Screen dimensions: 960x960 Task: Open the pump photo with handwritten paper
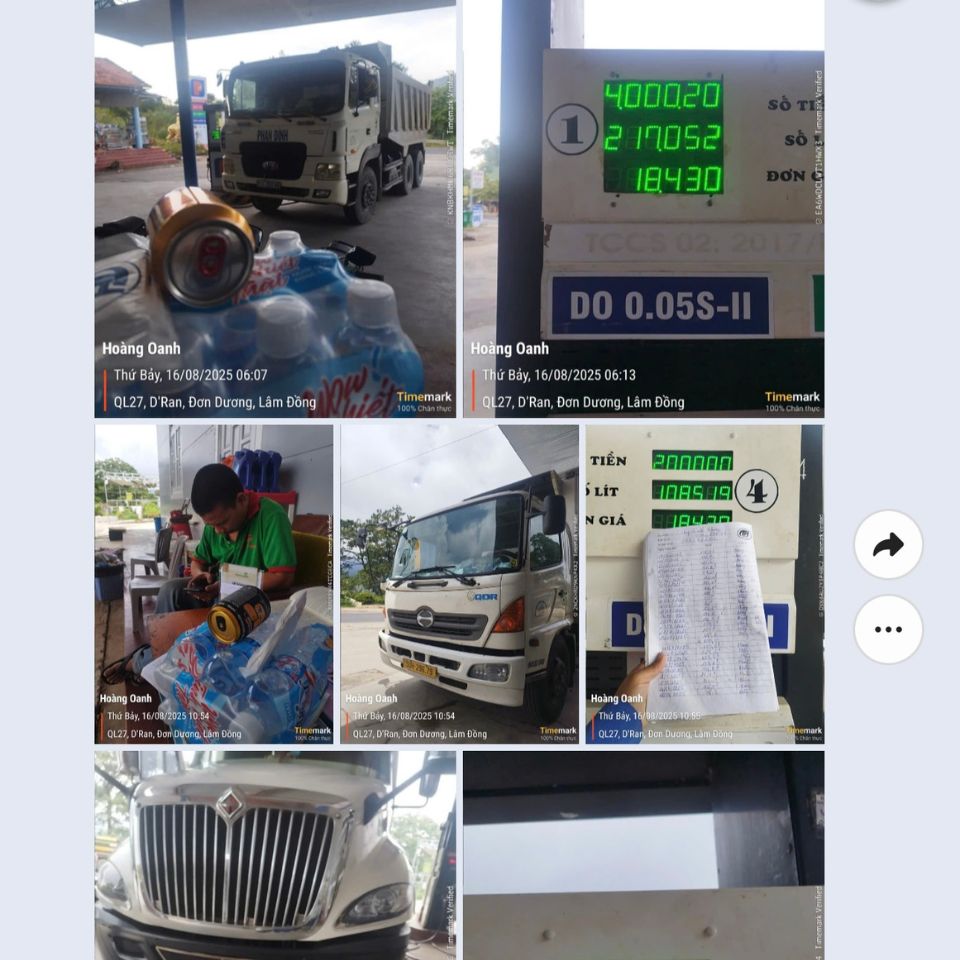704,583
